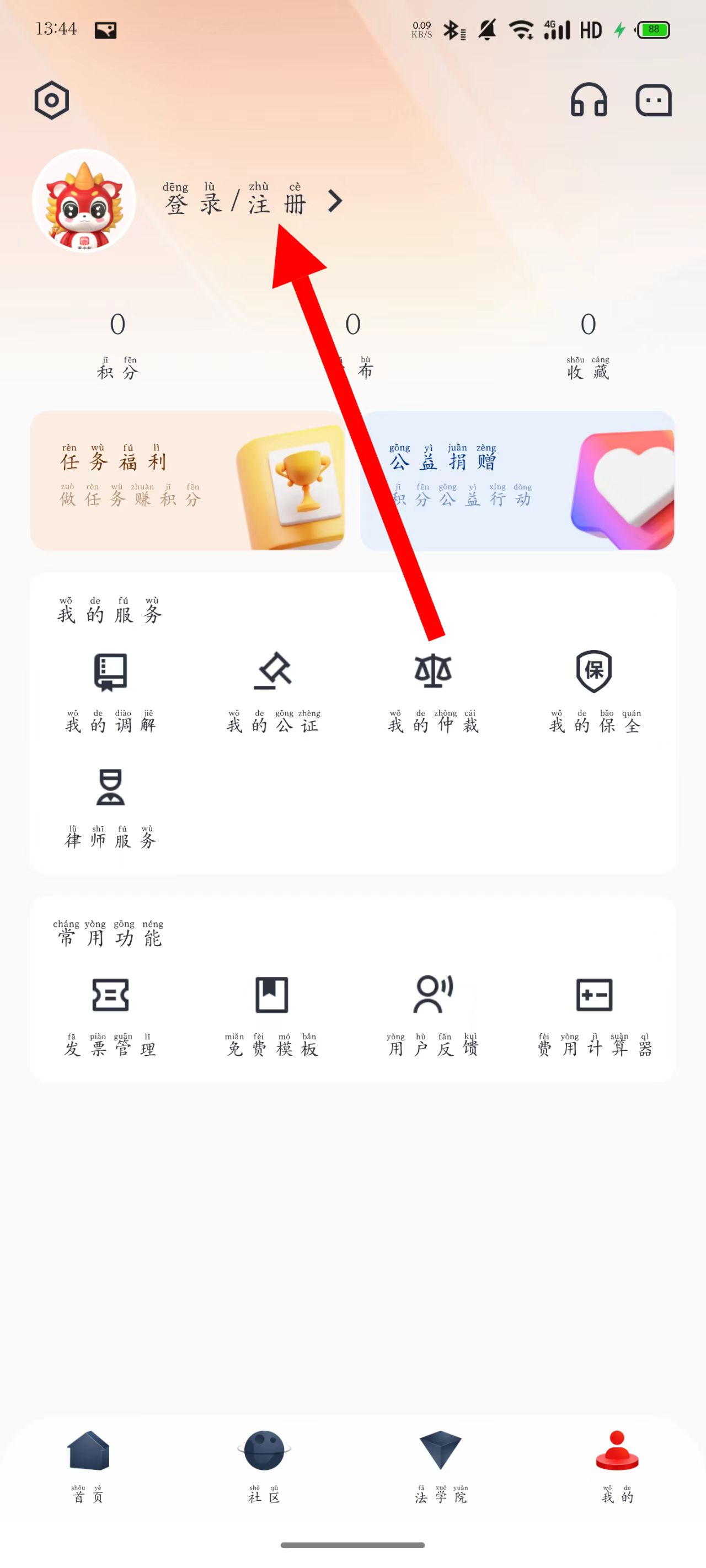Screen dimensions: 706x1568
Task: Open 我的保全
Action: [x=594, y=691]
